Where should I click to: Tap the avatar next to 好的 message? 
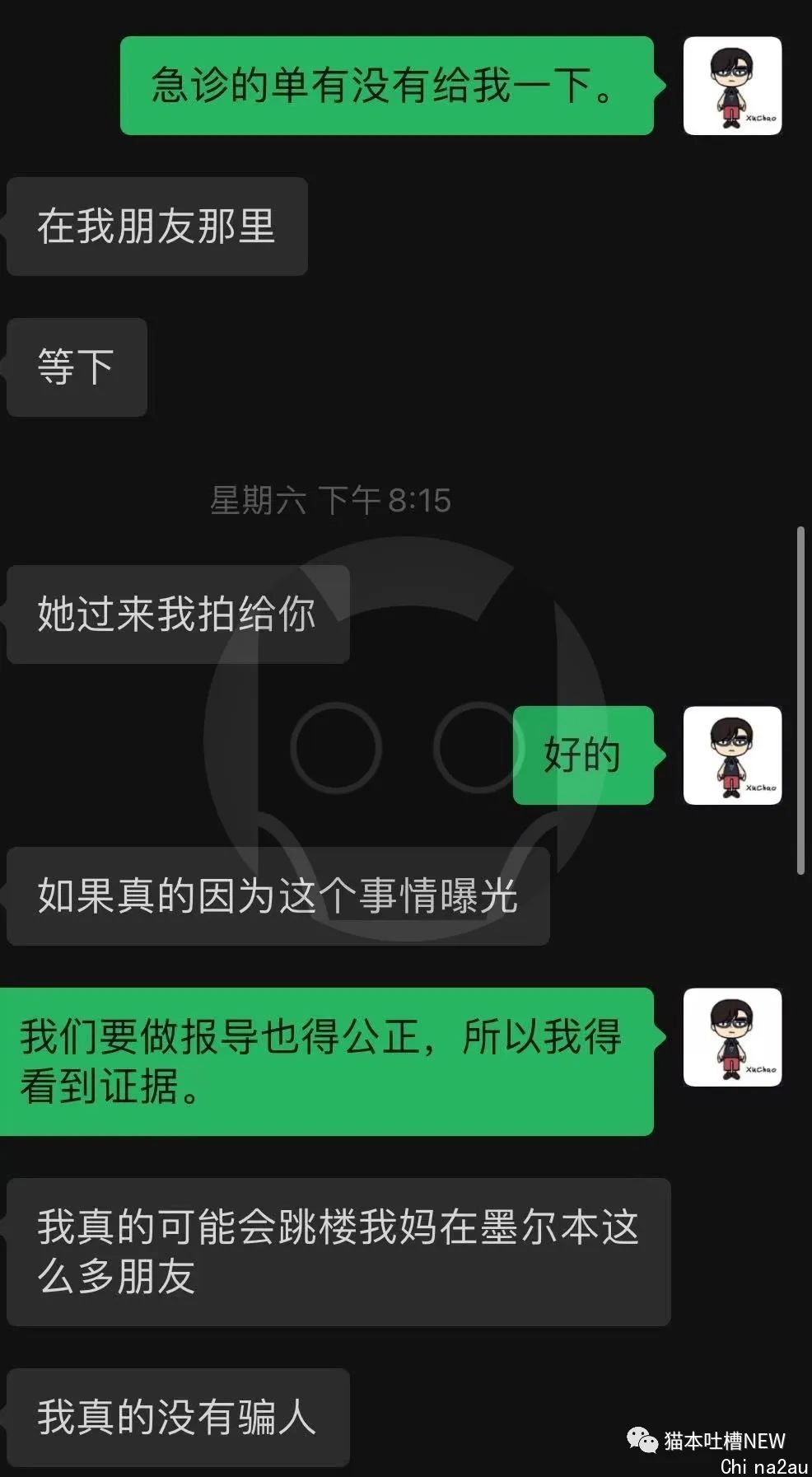[x=732, y=755]
